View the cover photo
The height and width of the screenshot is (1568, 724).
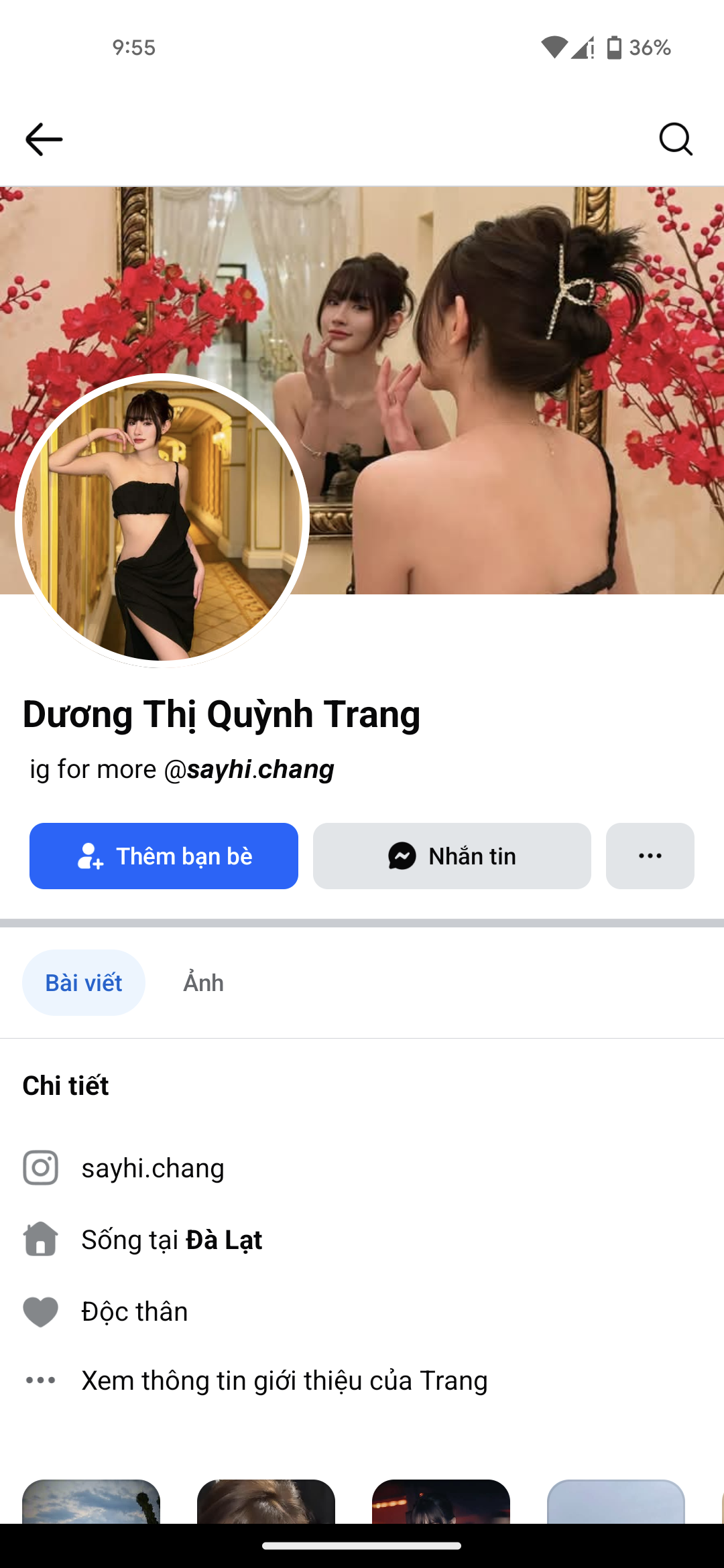(x=509, y=335)
